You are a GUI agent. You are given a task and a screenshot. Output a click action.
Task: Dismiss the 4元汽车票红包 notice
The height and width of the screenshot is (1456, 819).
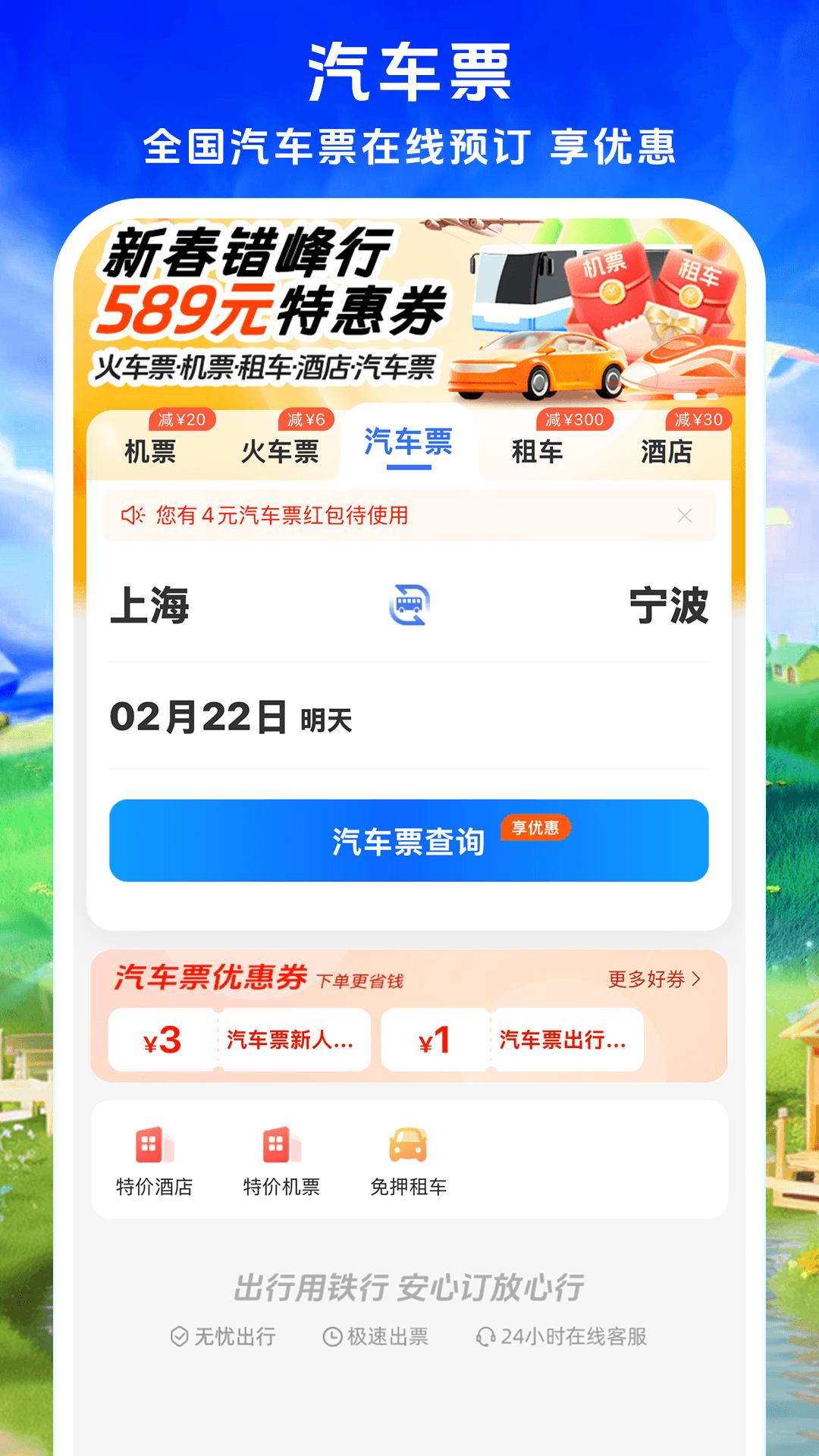[686, 516]
